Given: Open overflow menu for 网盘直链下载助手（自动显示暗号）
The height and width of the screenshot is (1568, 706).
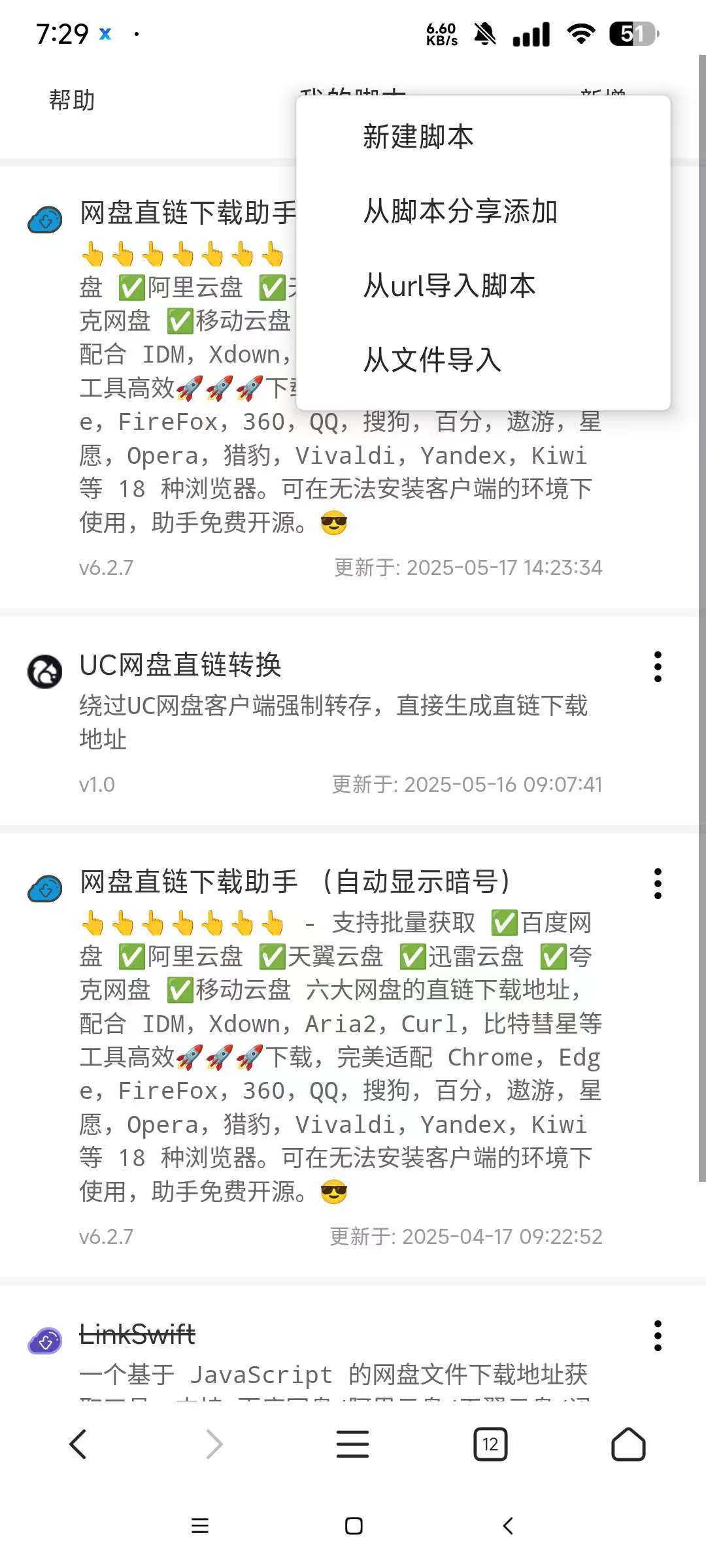Looking at the screenshot, I should 658,884.
